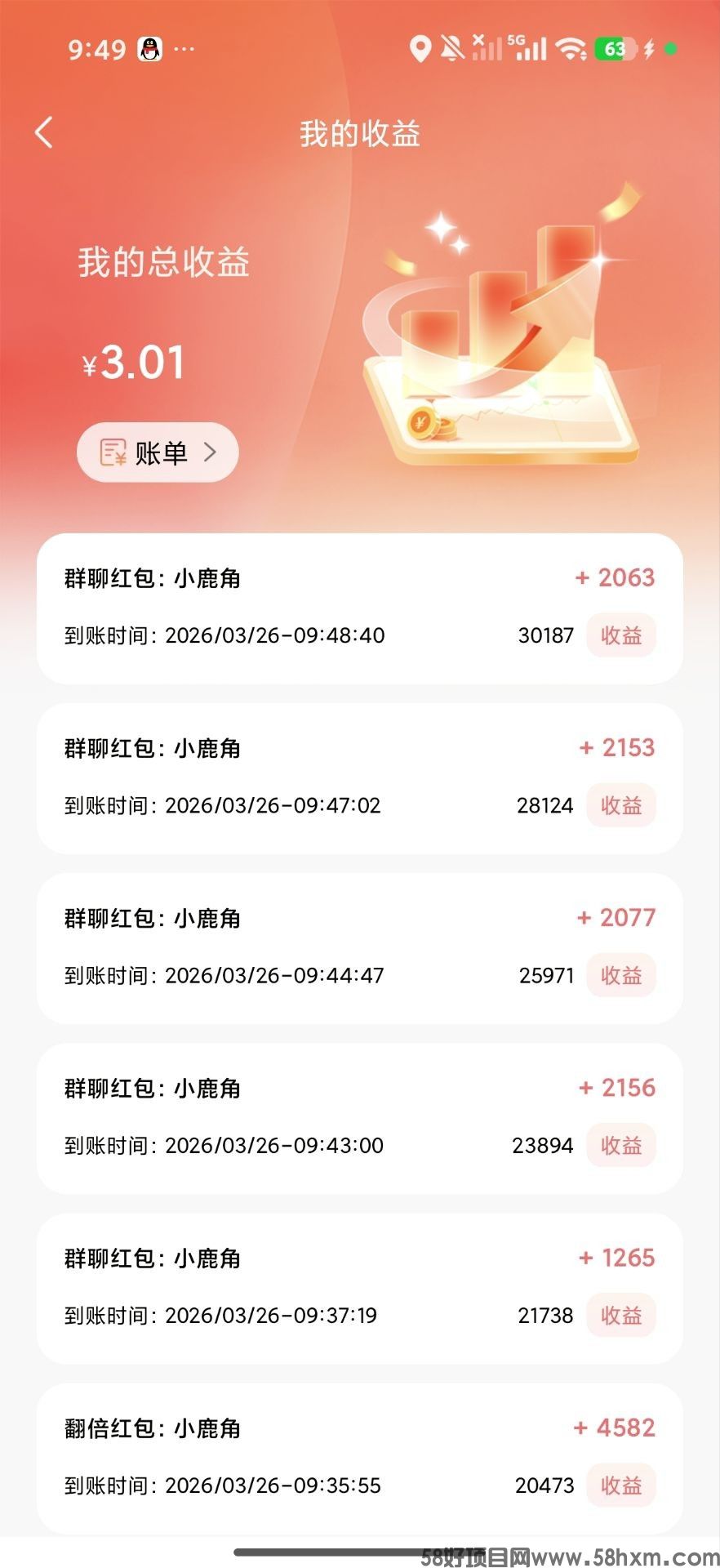The width and height of the screenshot is (720, 1568).
Task: Tap 收益 on the +2156 red packet entry
Action: click(x=621, y=1145)
